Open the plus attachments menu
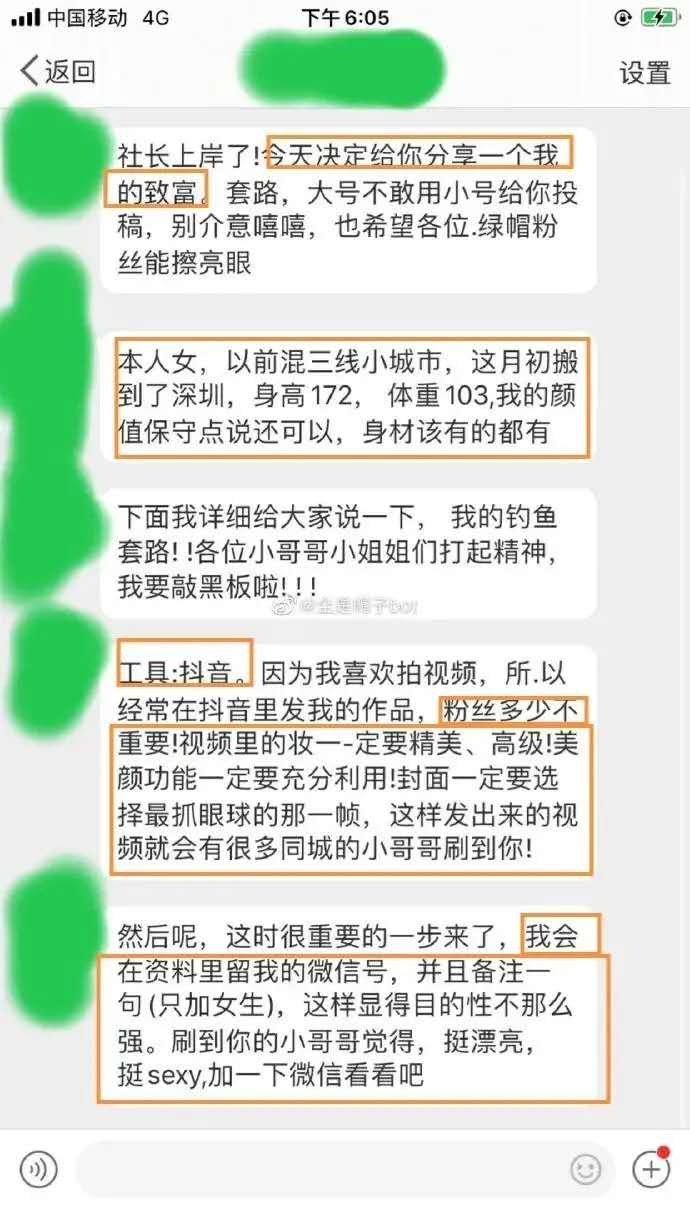 (652, 1167)
